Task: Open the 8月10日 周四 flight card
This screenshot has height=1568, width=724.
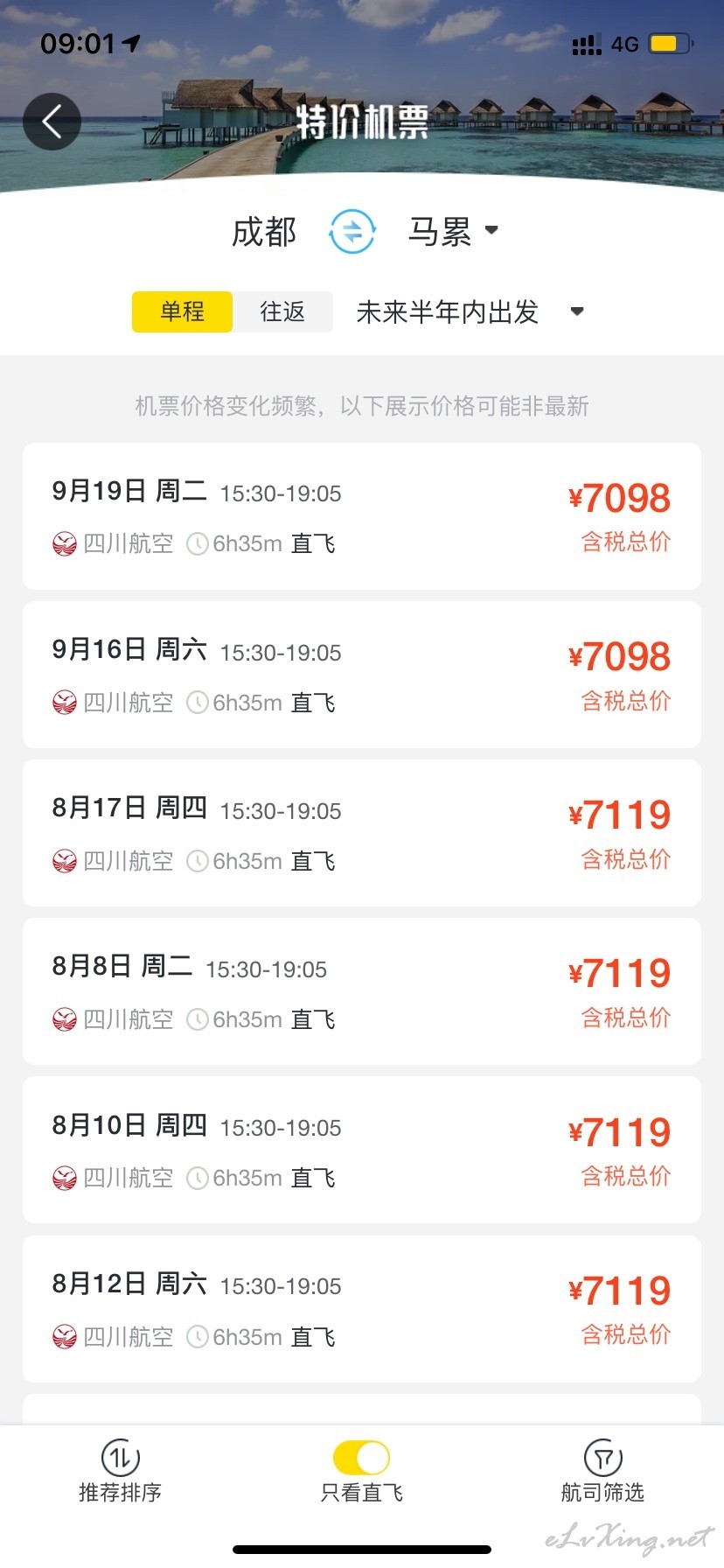Action: [362, 1150]
